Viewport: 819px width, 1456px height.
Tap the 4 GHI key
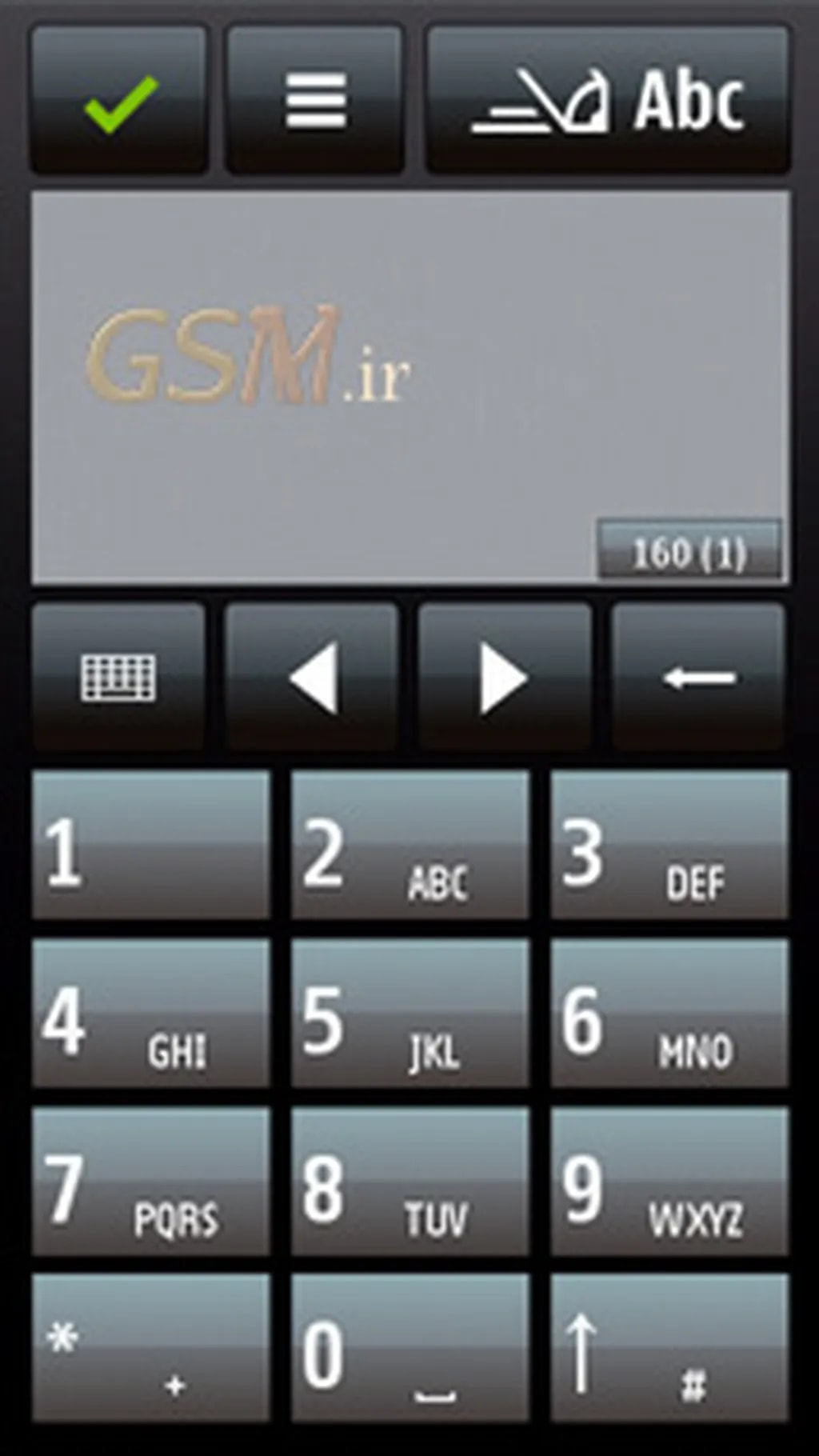click(x=151, y=1013)
